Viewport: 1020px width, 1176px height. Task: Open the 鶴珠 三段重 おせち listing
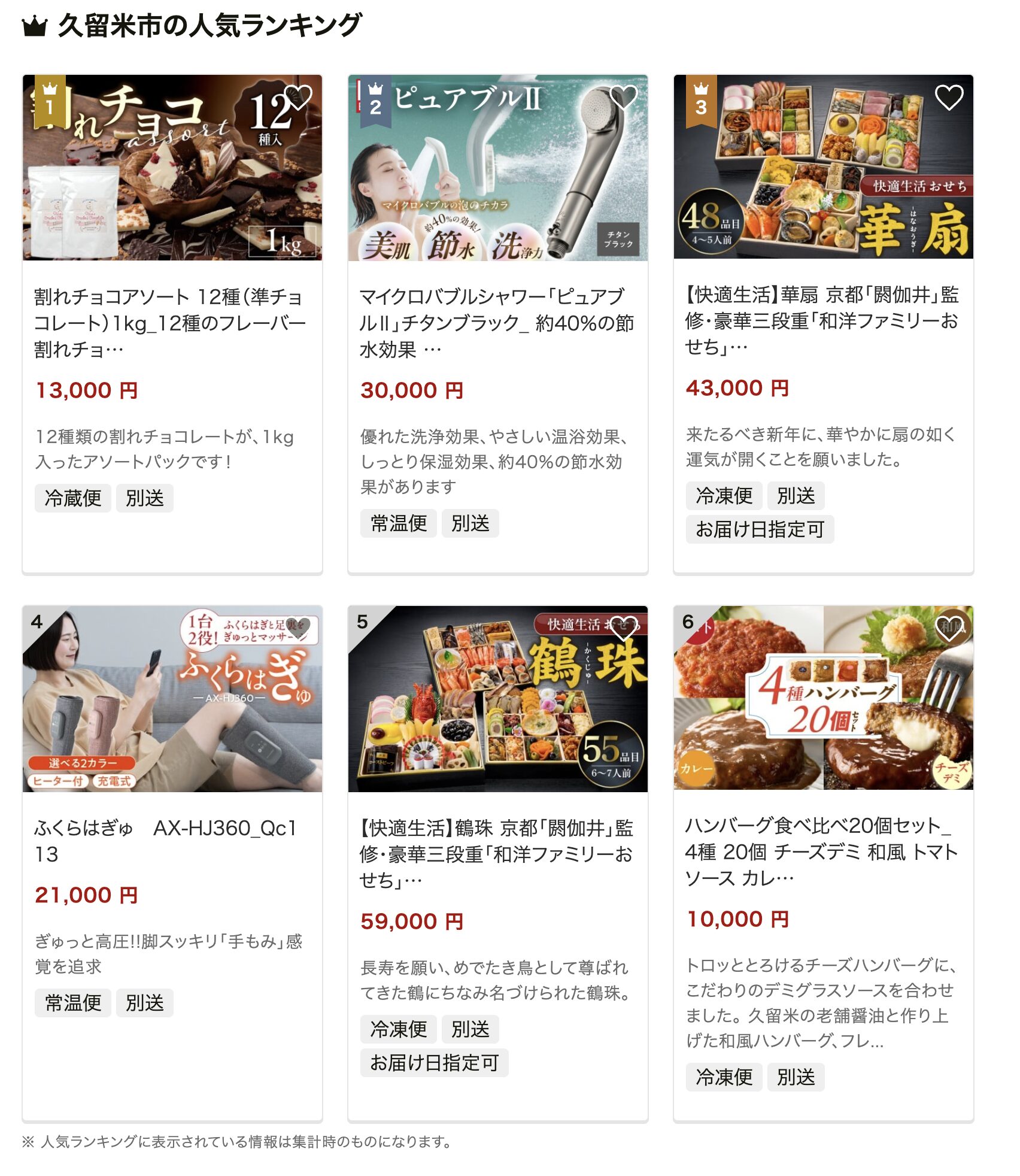click(497, 853)
